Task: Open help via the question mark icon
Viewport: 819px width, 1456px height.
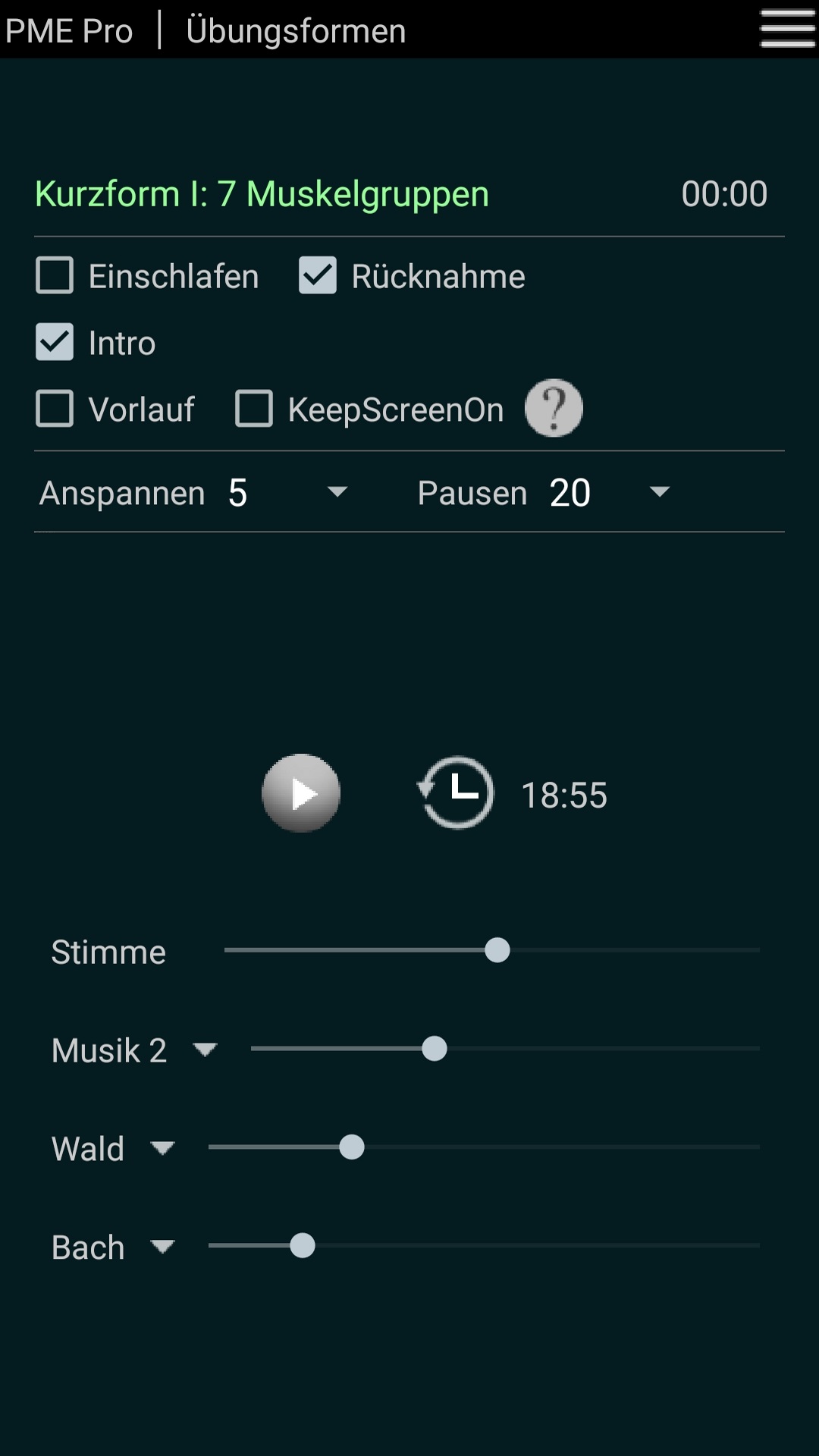Action: tap(553, 409)
